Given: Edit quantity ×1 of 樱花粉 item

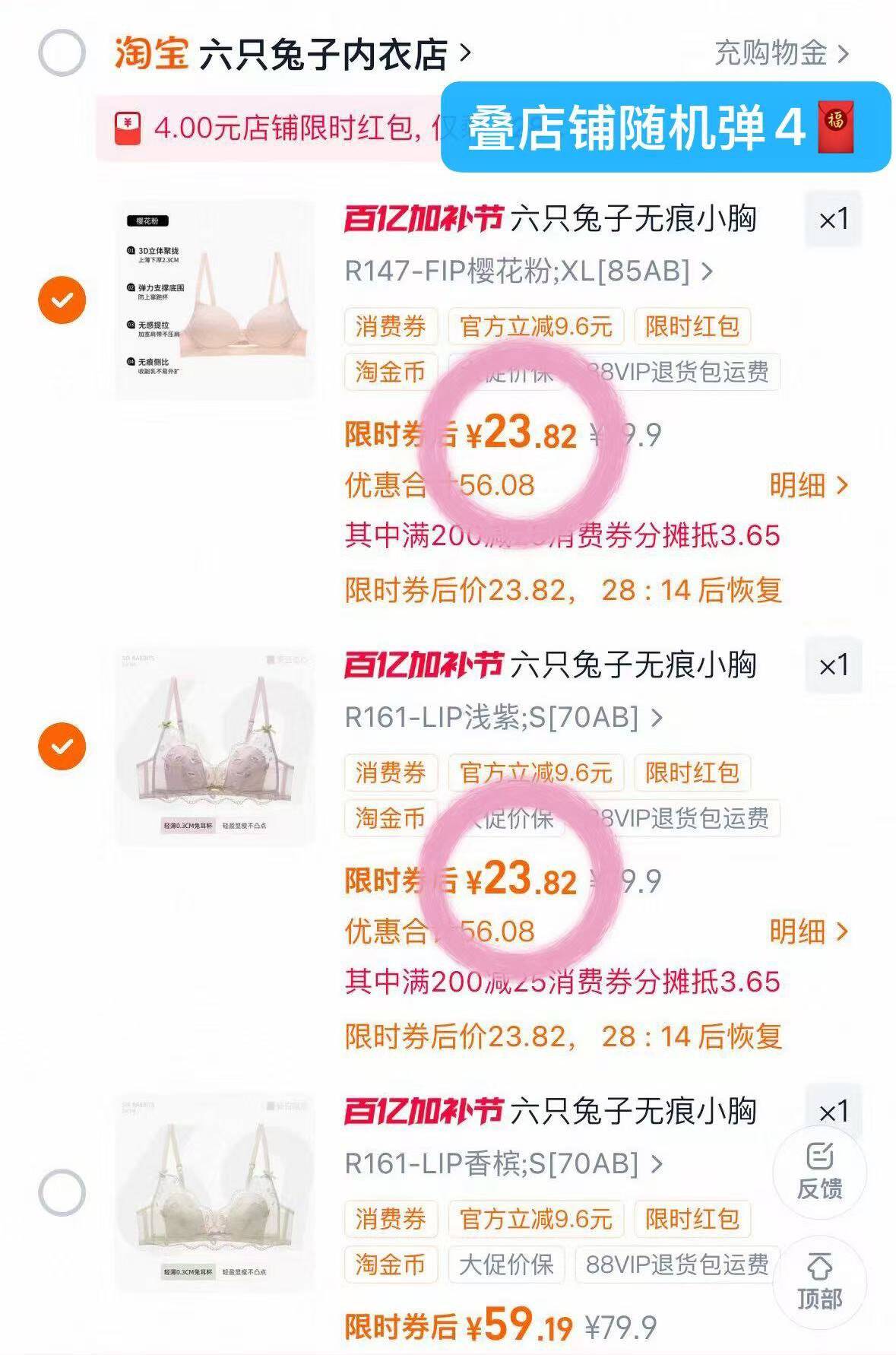Looking at the screenshot, I should [x=833, y=220].
